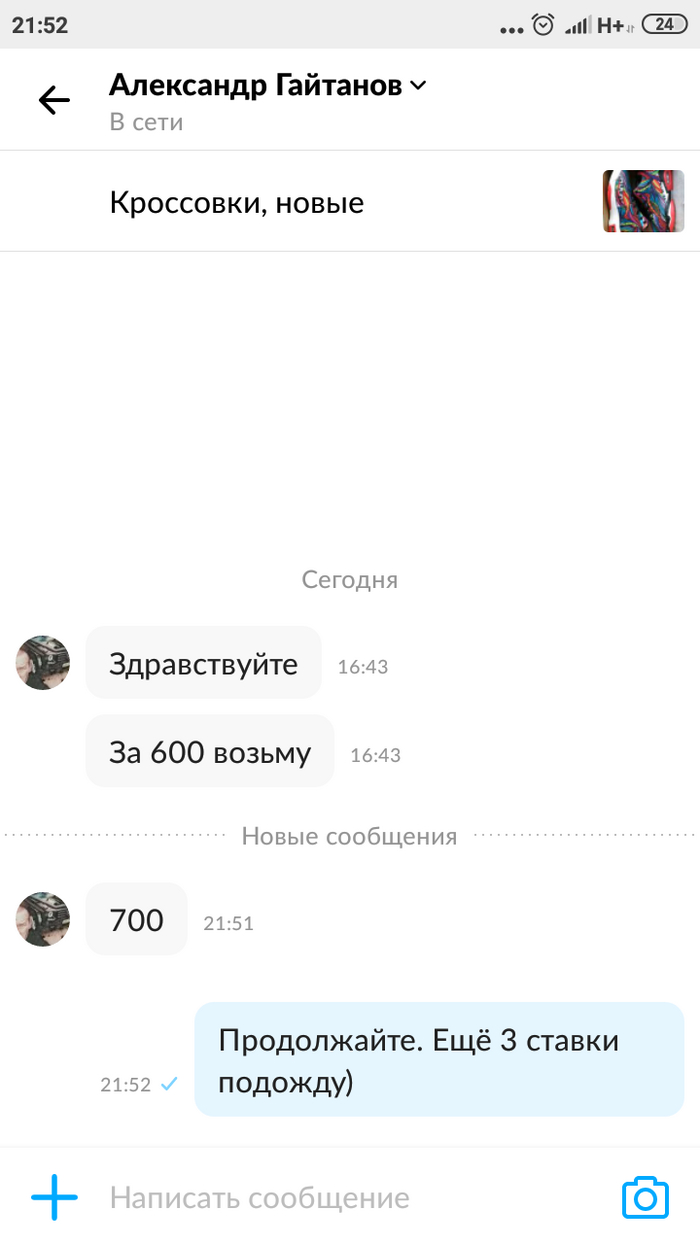
Task: Go back using the arrow icon
Action: [54, 99]
